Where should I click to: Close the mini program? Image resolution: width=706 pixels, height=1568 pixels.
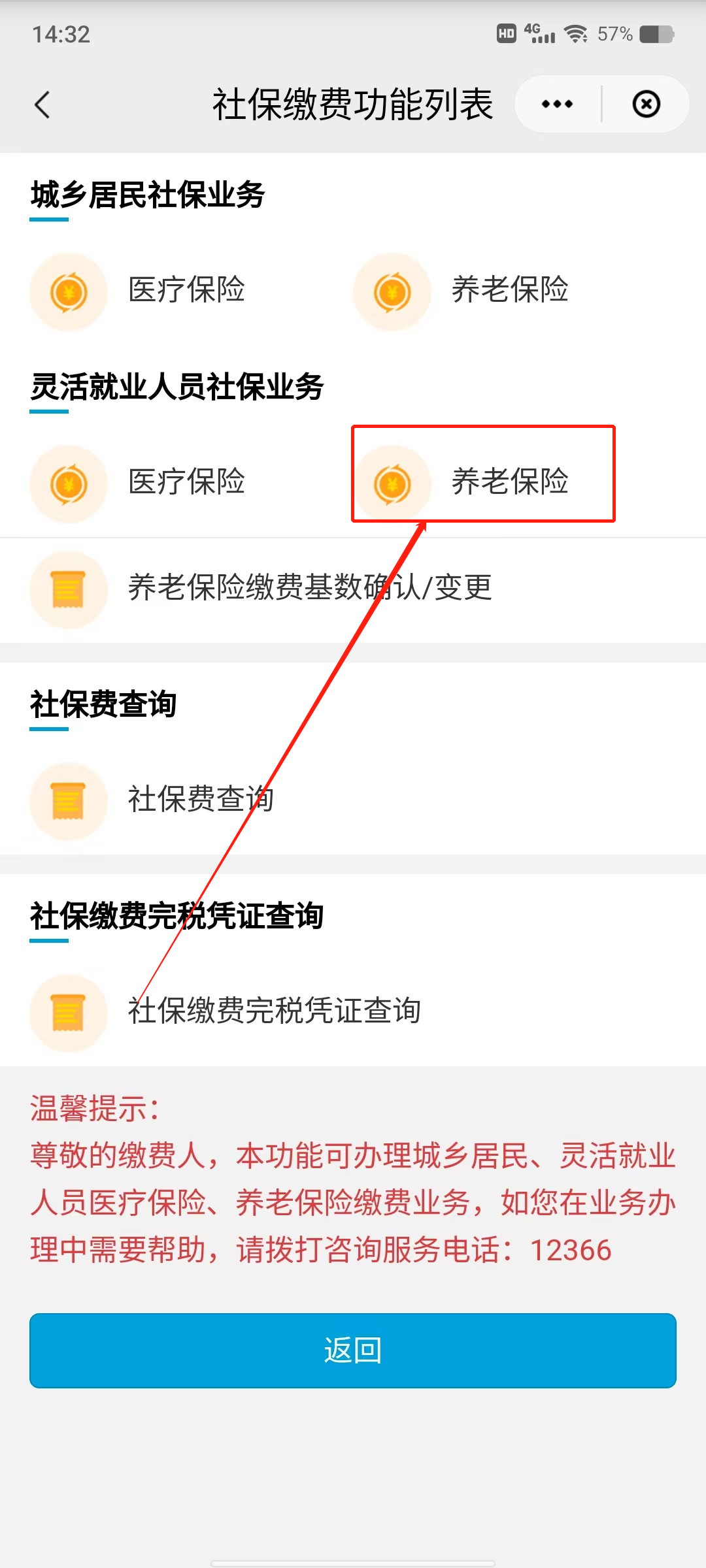(646, 105)
